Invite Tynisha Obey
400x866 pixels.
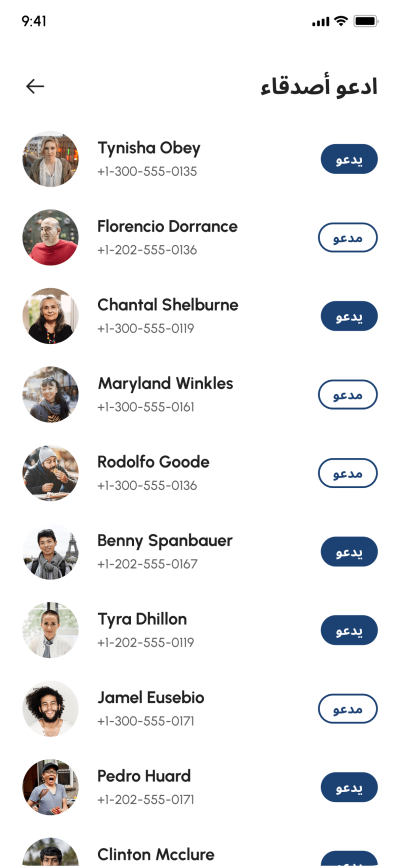[349, 159]
